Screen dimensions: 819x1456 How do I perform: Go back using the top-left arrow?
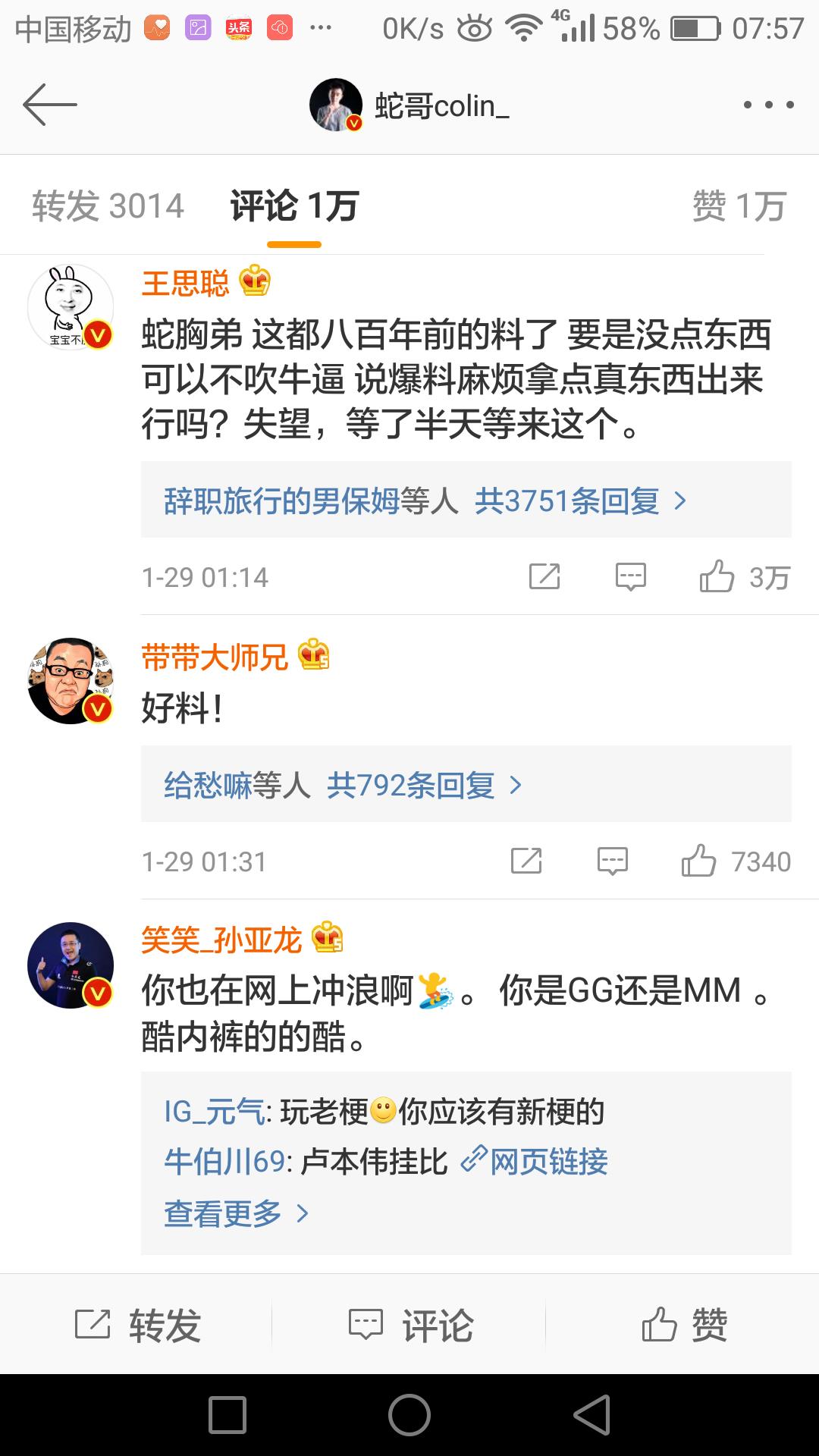point(50,105)
